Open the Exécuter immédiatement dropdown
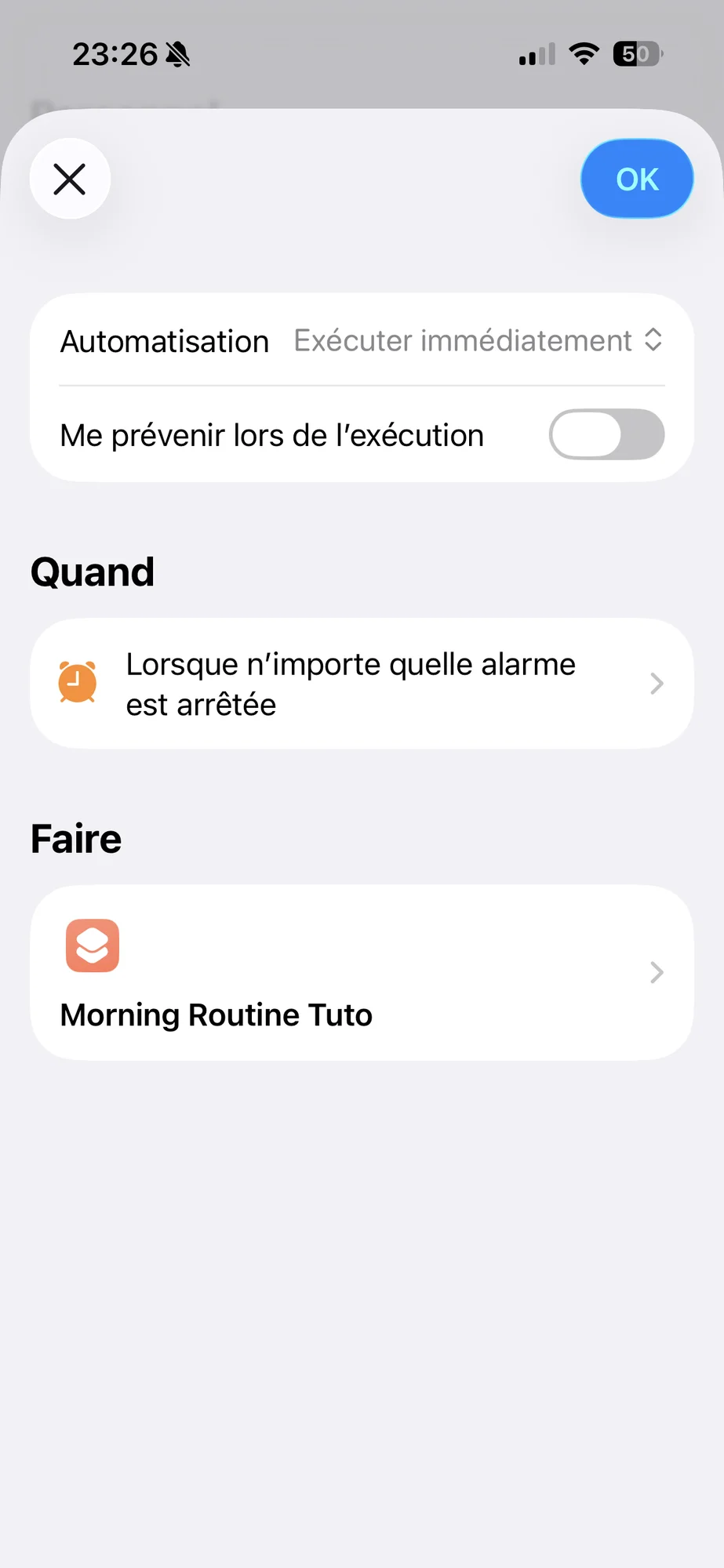The image size is (724, 1568). point(478,341)
